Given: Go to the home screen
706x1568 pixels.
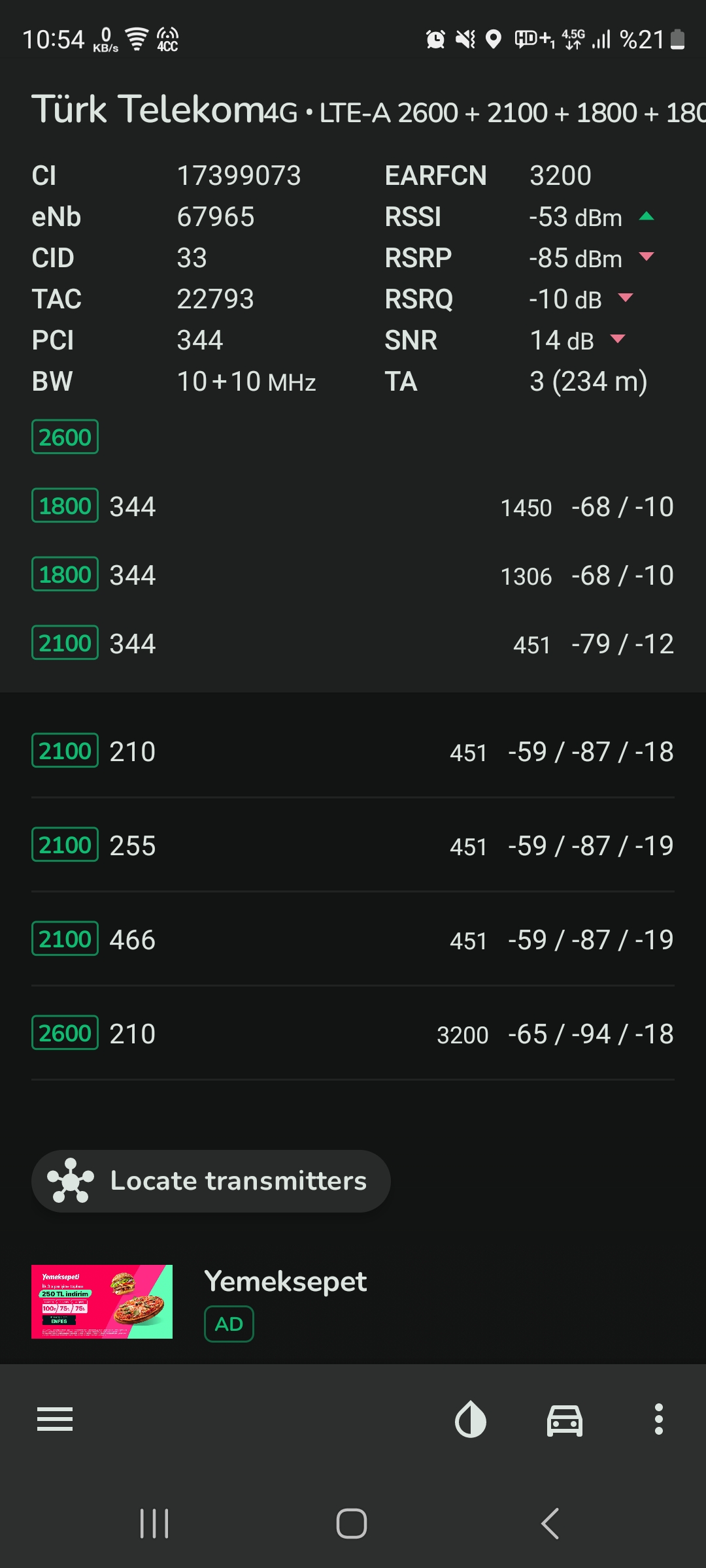Looking at the screenshot, I should click(x=352, y=1524).
